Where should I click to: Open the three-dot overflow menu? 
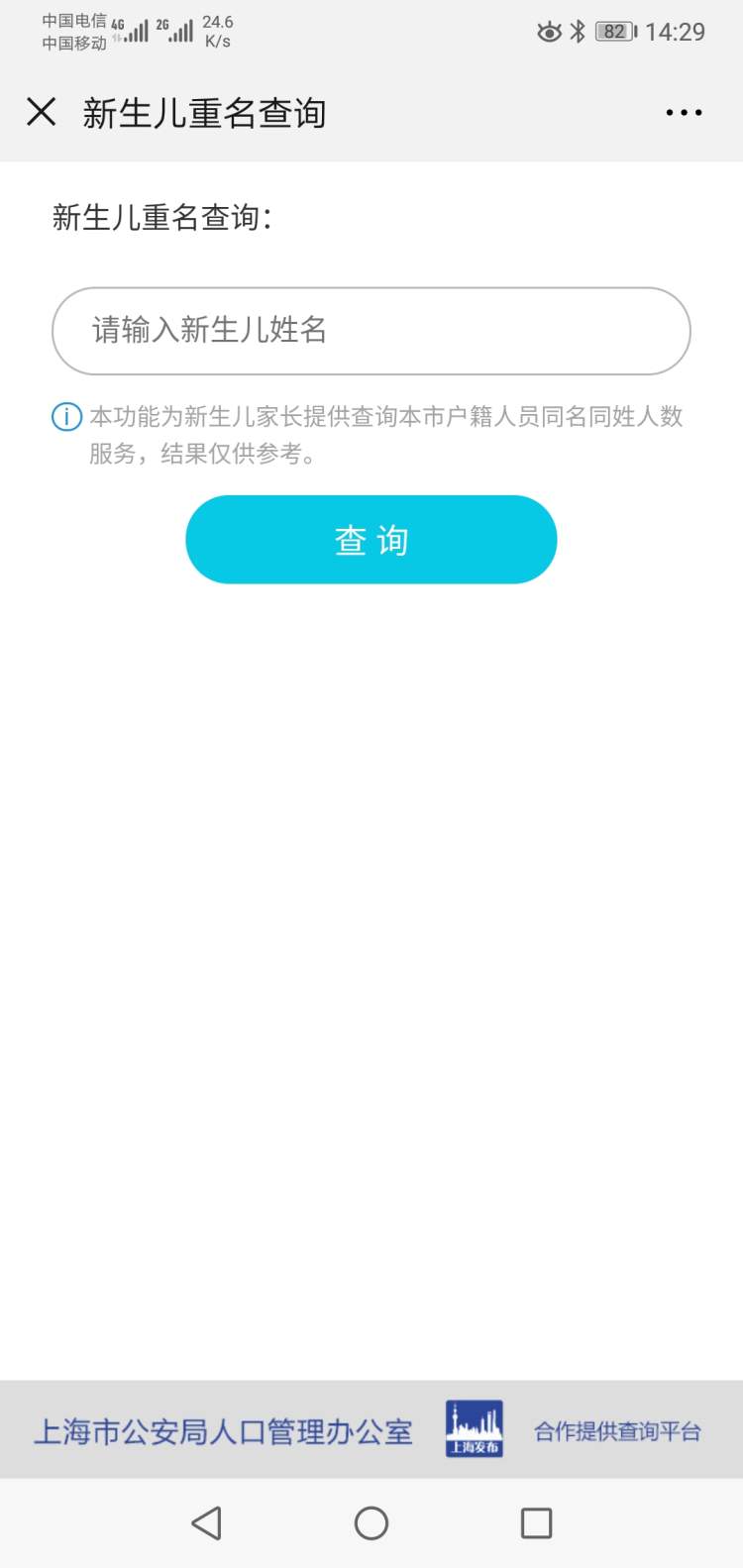(684, 113)
